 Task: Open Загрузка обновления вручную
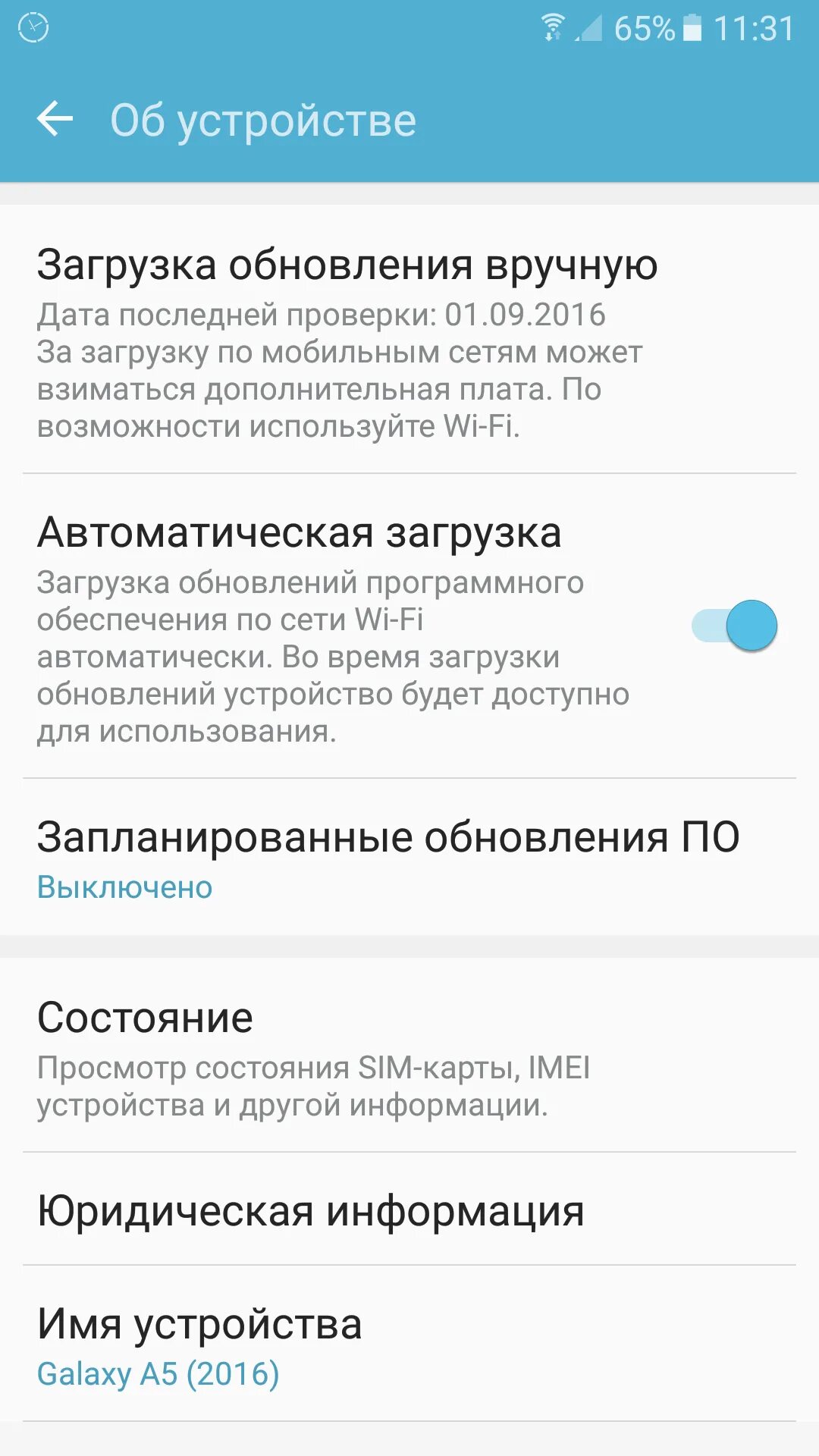click(x=409, y=340)
